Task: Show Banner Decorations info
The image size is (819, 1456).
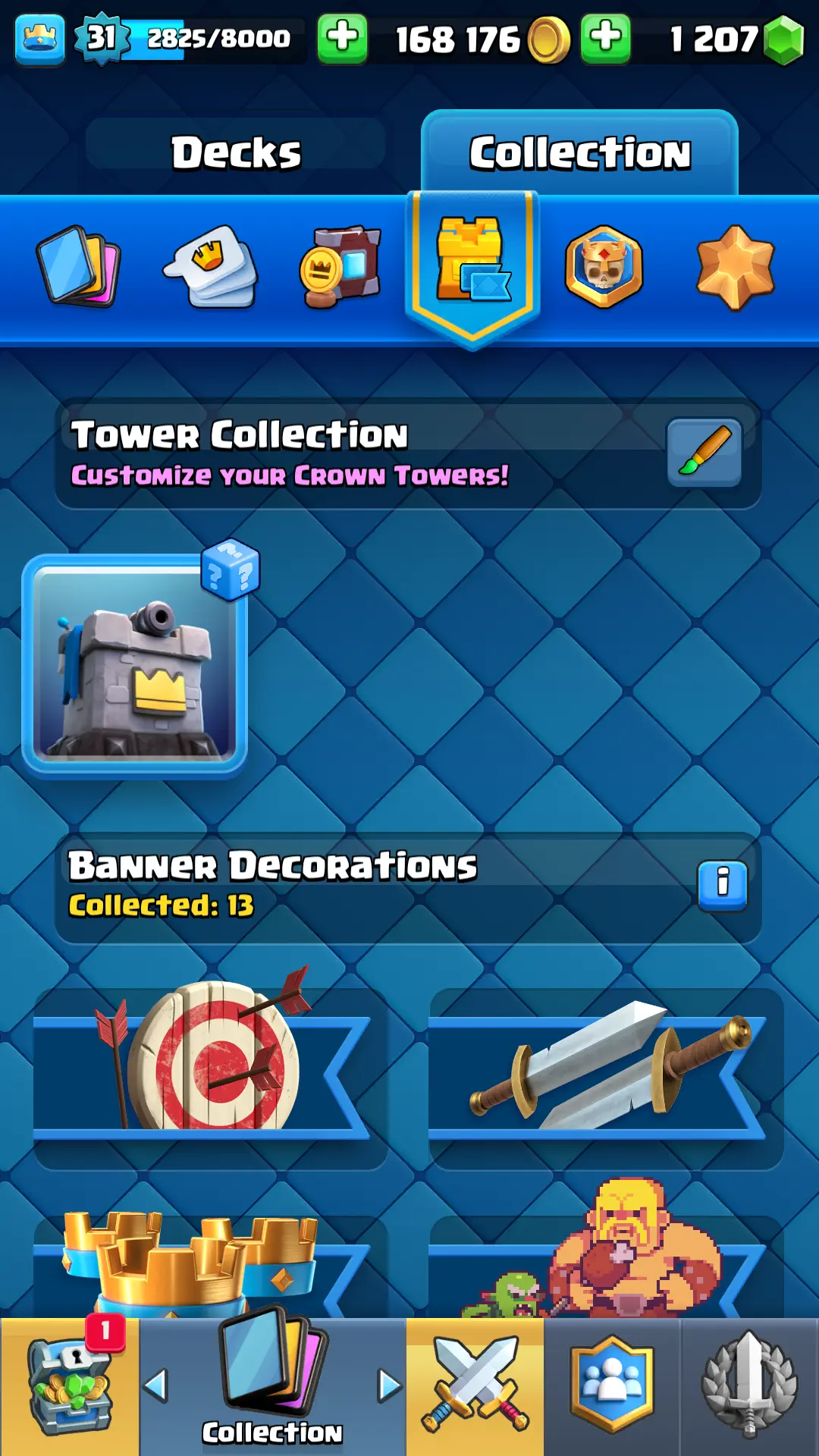Action: [722, 884]
